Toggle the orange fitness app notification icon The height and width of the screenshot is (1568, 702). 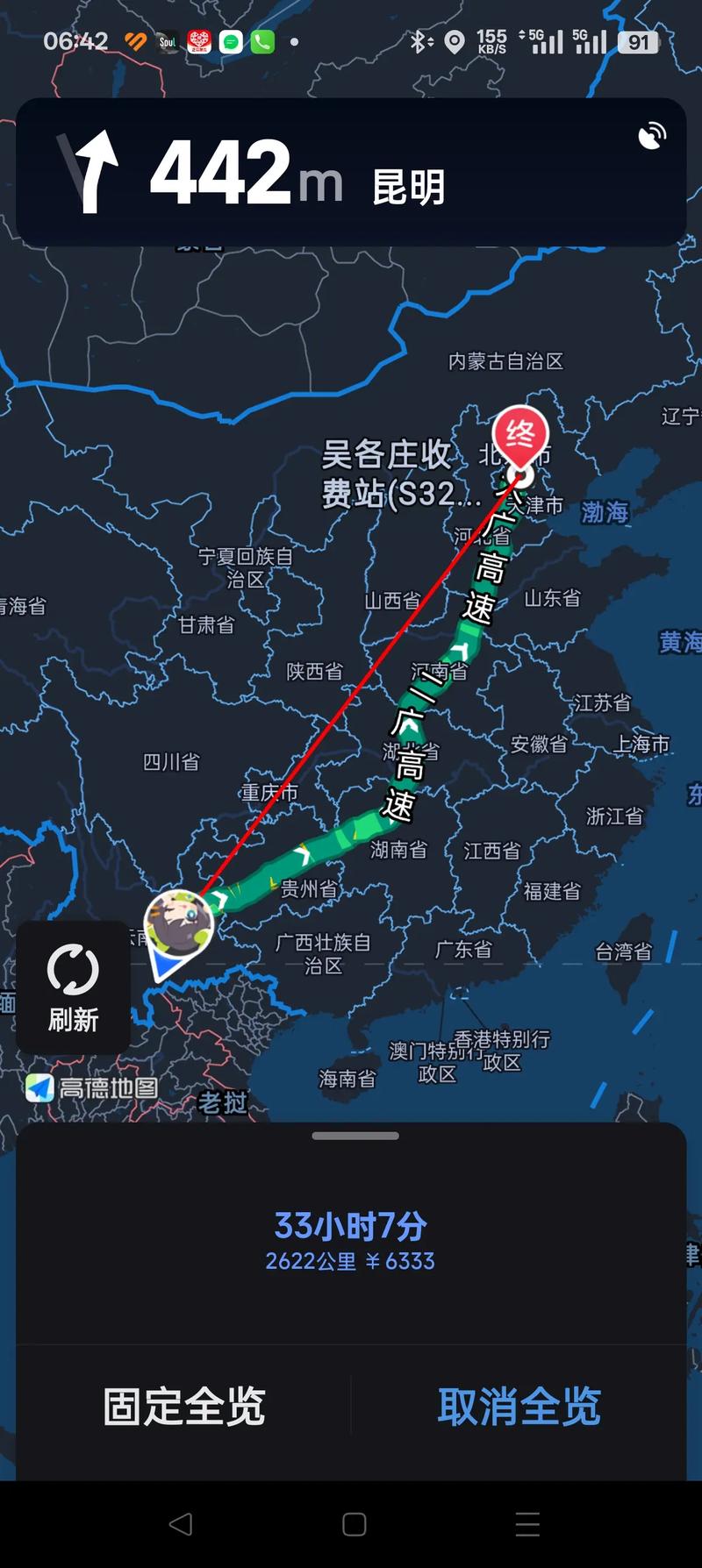[136, 41]
